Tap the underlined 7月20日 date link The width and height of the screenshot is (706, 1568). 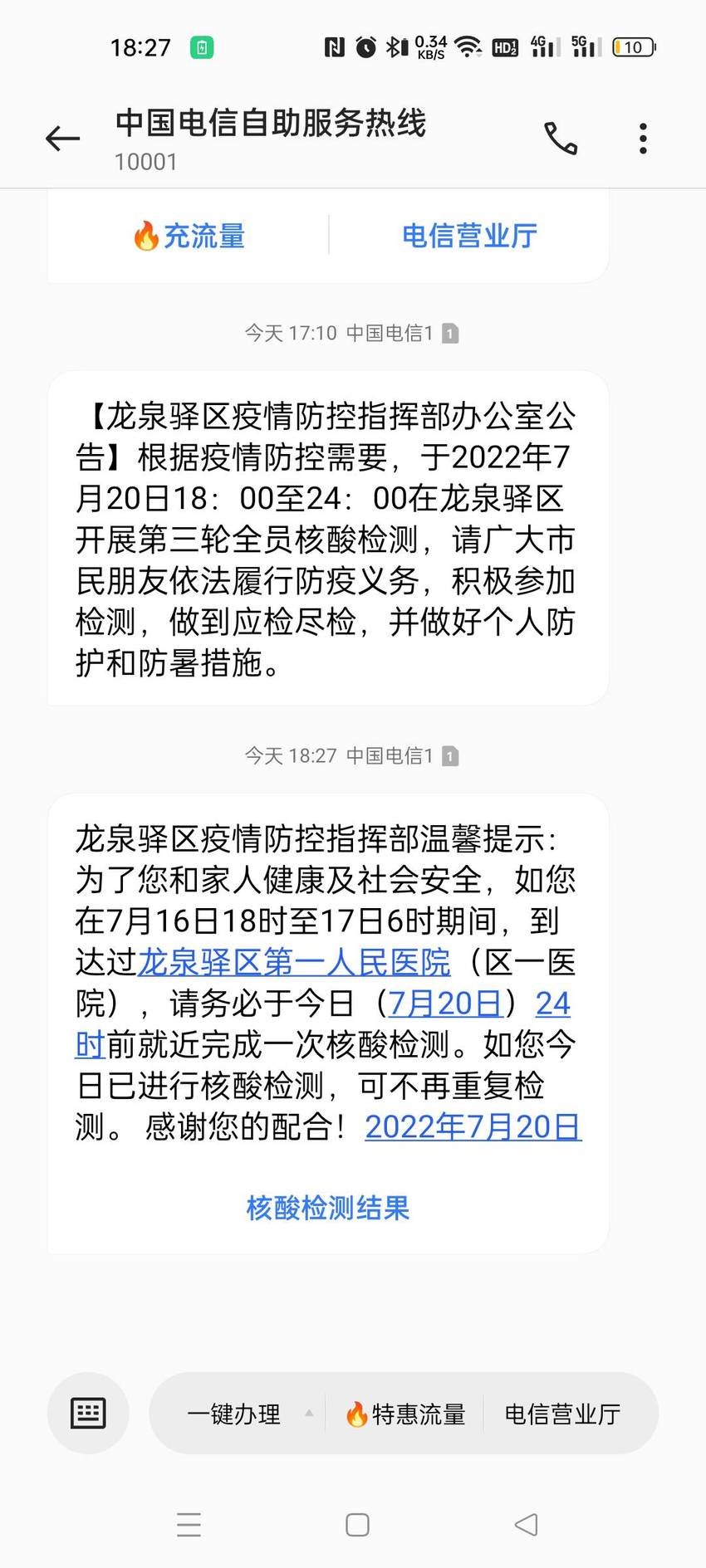[445, 1004]
